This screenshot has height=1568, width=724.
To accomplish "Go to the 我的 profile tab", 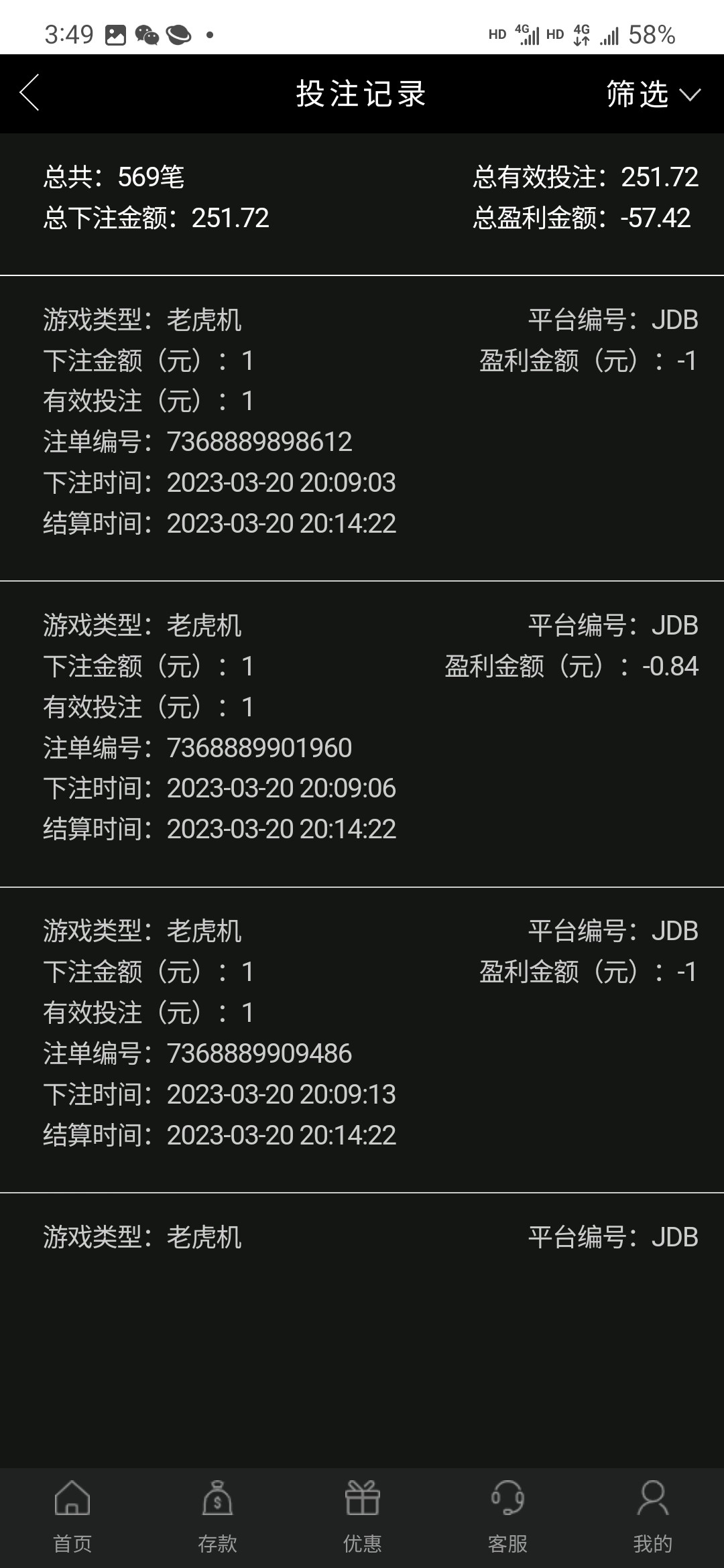I will [x=652, y=1517].
